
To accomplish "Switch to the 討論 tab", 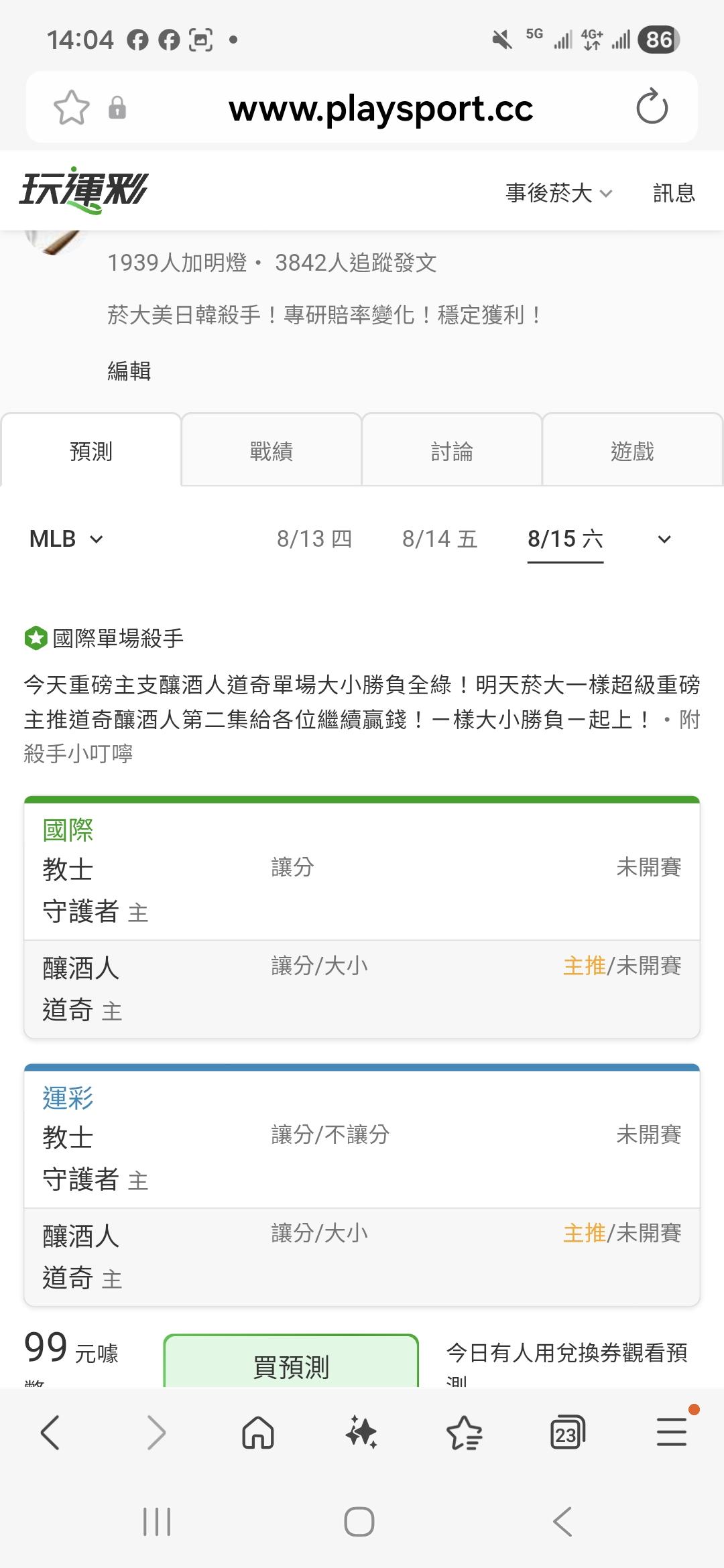I will tap(452, 450).
